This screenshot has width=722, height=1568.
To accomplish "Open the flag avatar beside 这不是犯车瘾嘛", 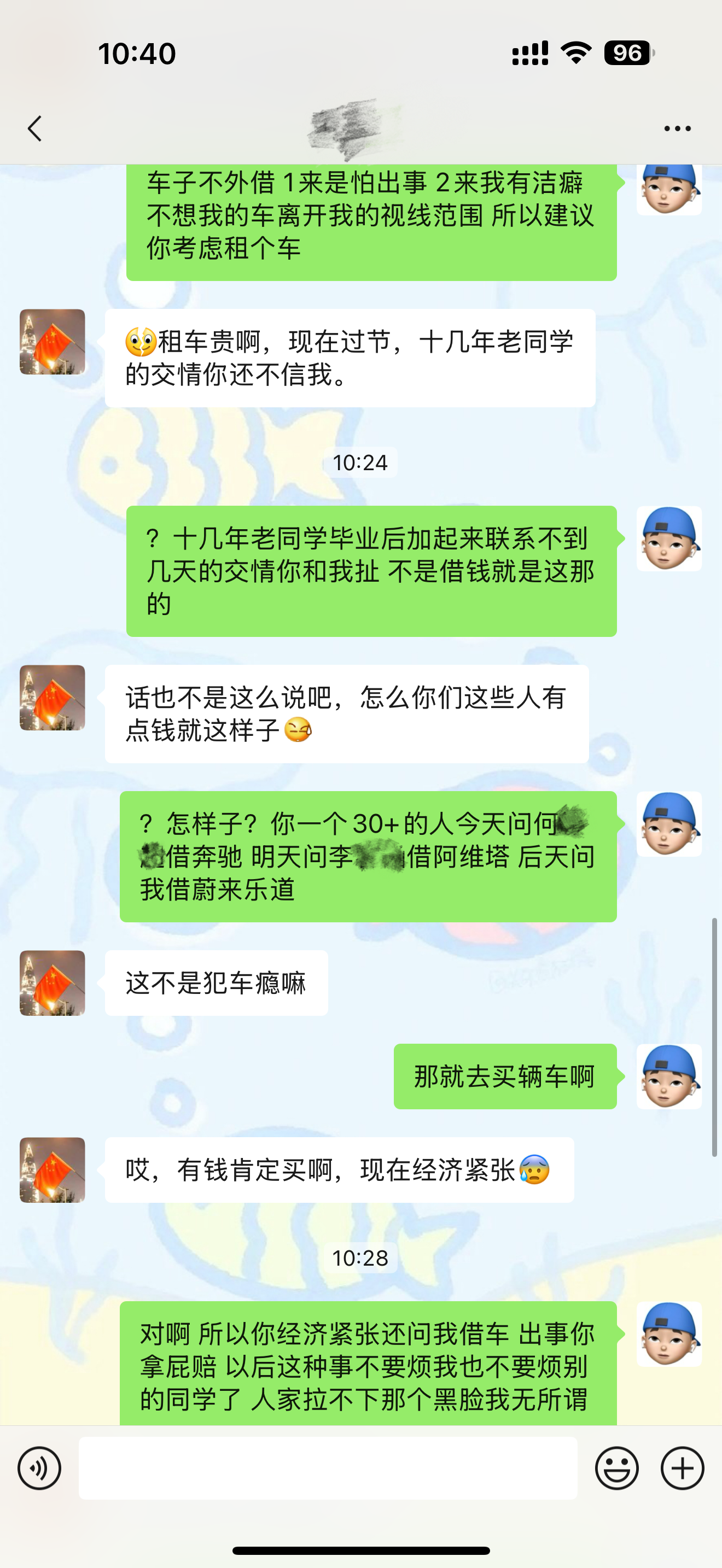I will pyautogui.click(x=53, y=983).
